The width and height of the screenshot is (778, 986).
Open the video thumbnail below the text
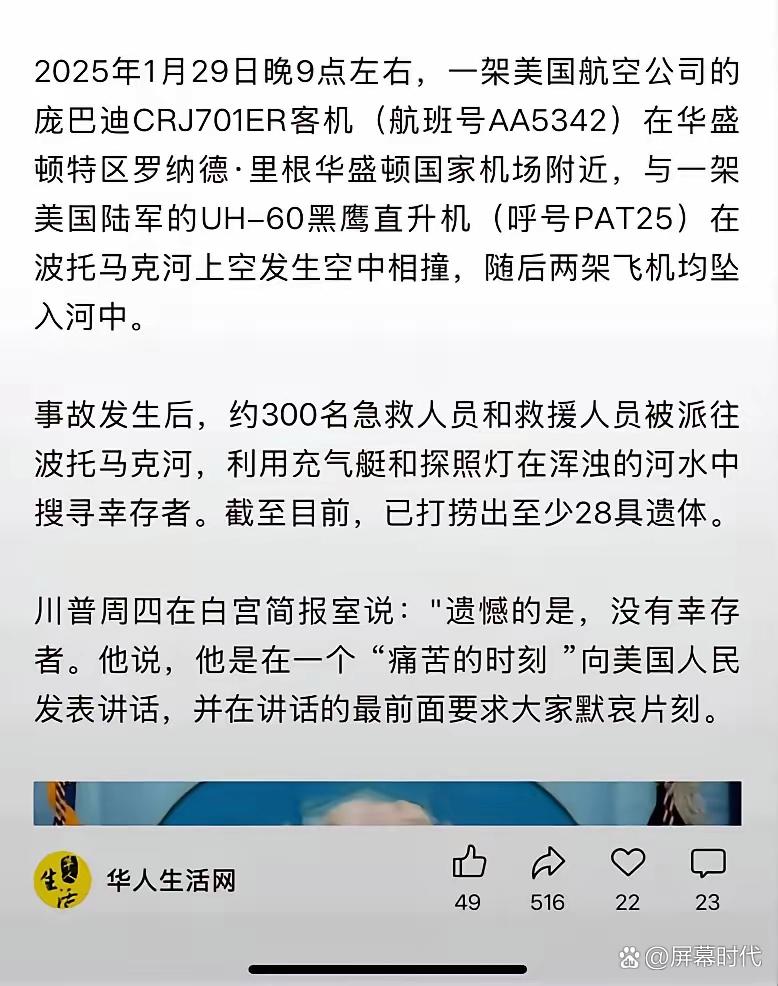click(x=389, y=800)
